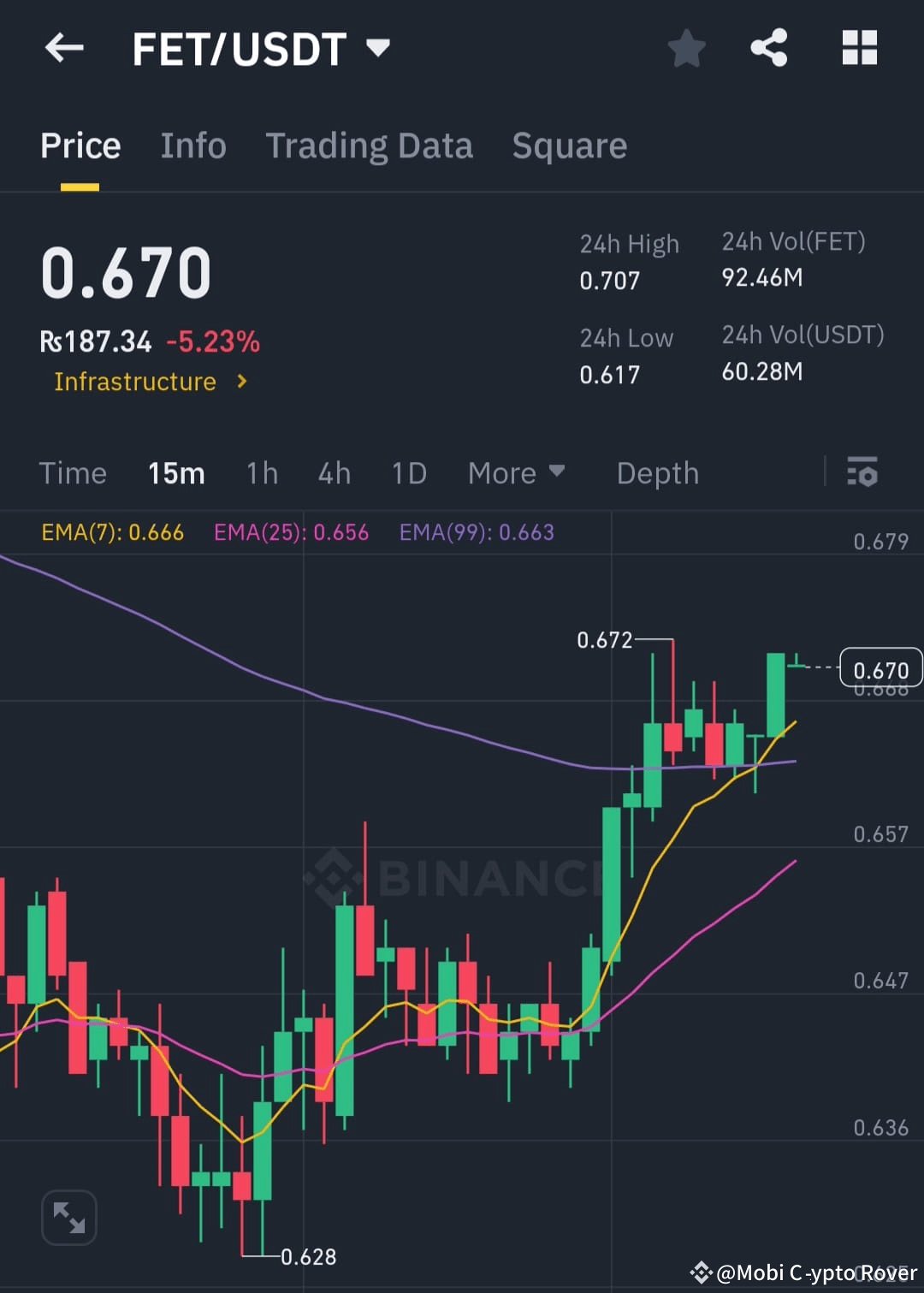924x1293 pixels.
Task: Select the Depth view
Action: click(657, 472)
